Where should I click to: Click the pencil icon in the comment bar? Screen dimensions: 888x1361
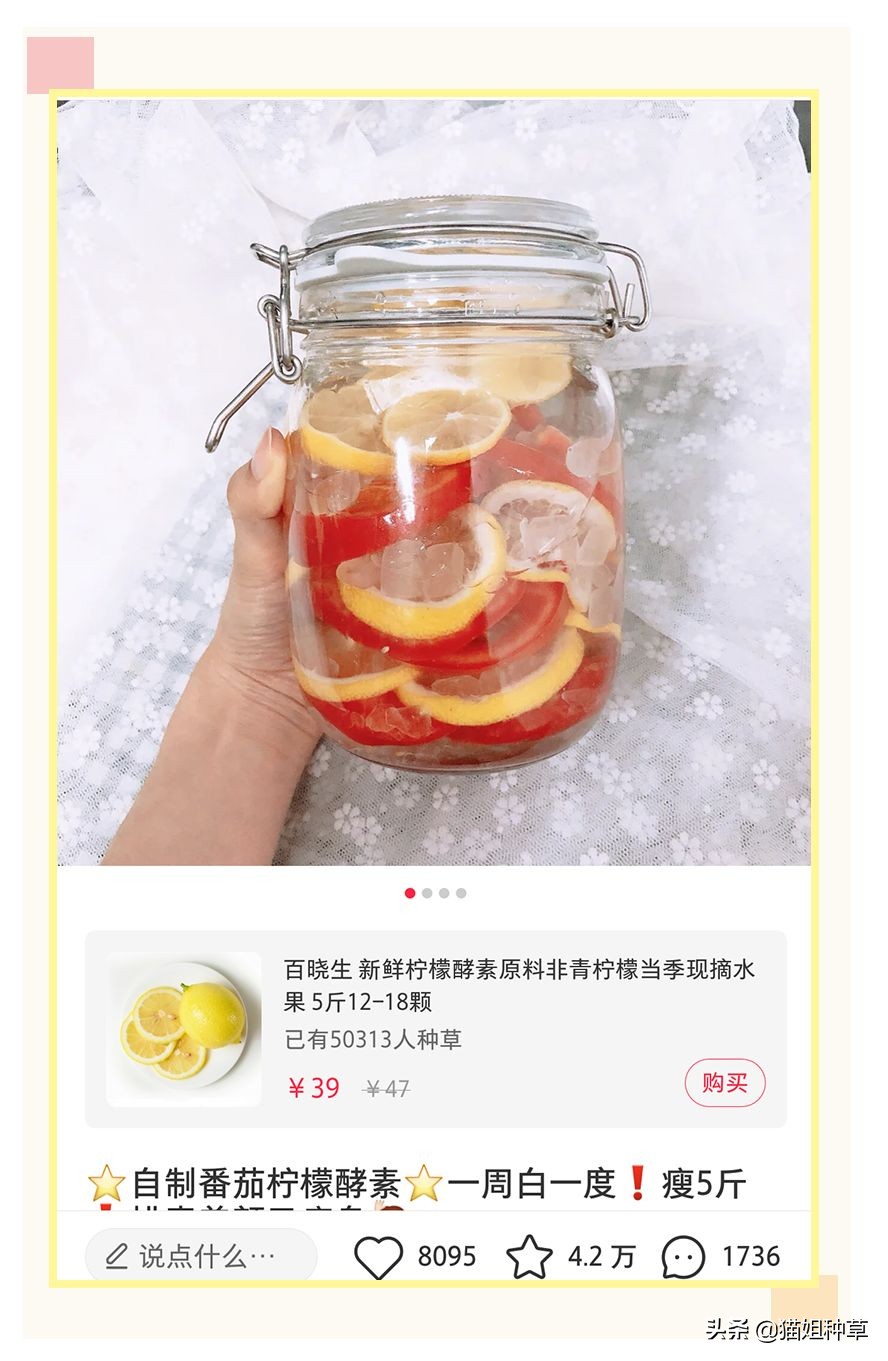click(x=119, y=1255)
